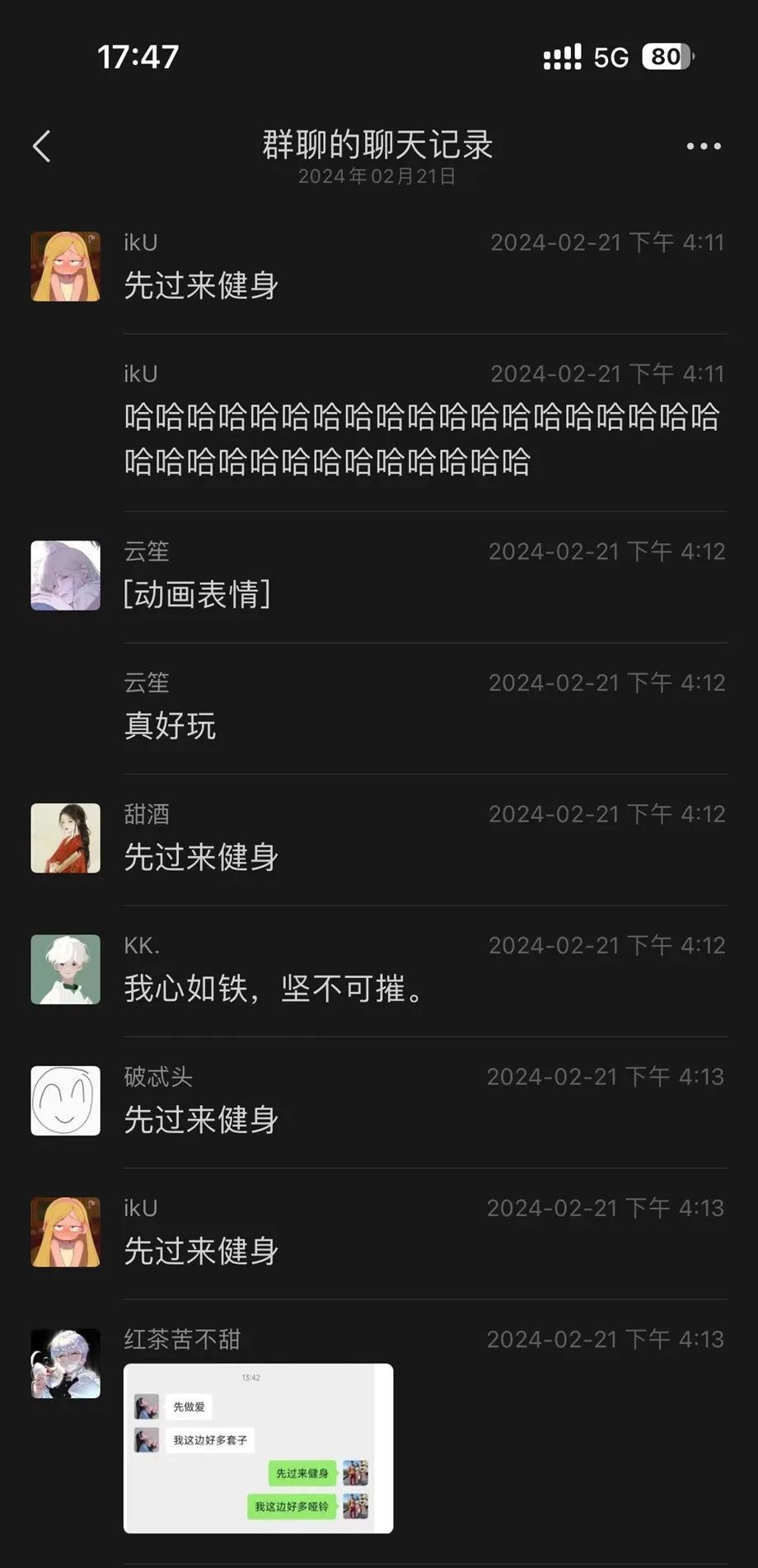
Task: Open 红茶苦不甜's avatar
Action: (65, 1364)
